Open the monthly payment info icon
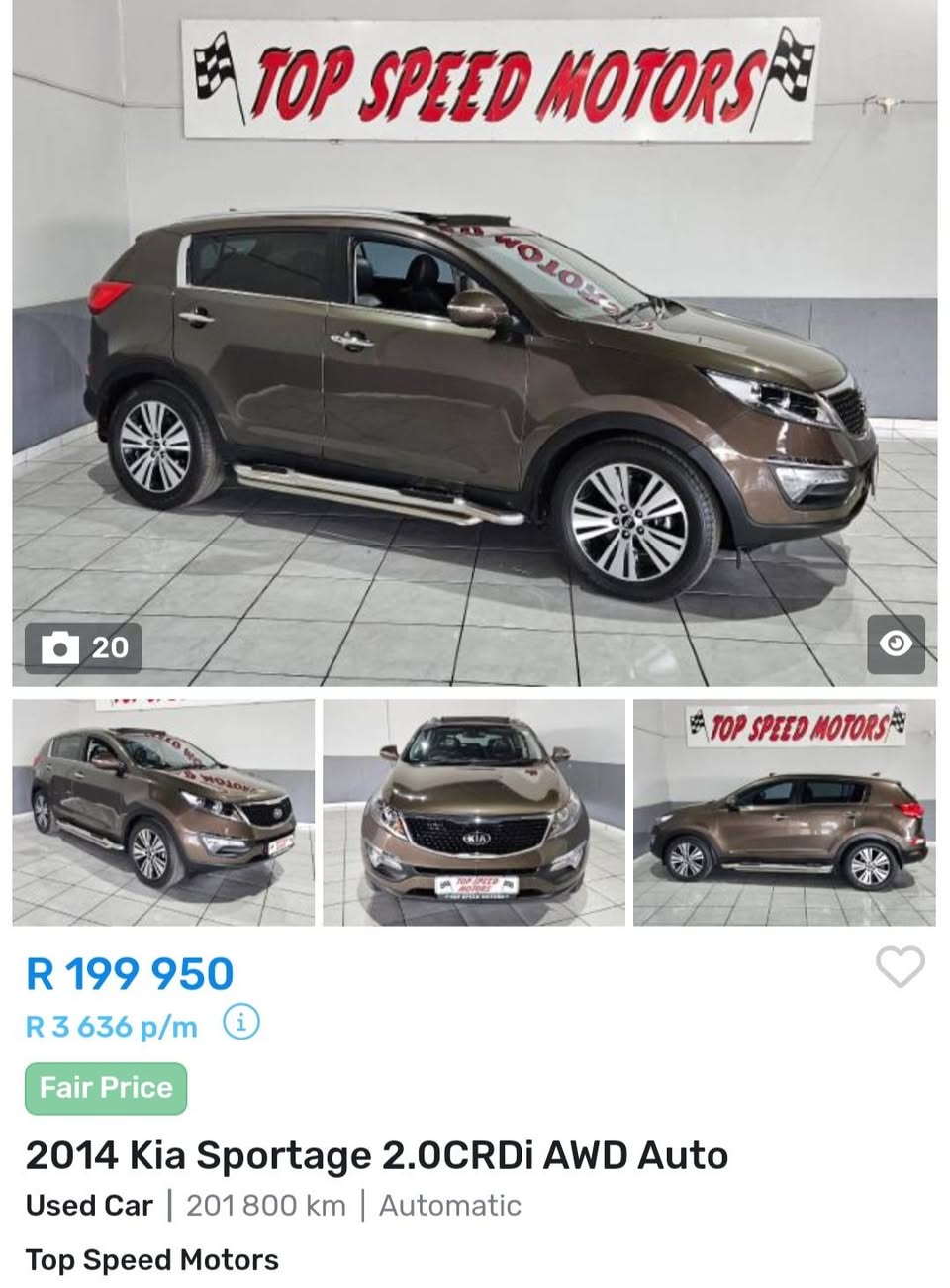950x1288 pixels. coord(241,1022)
